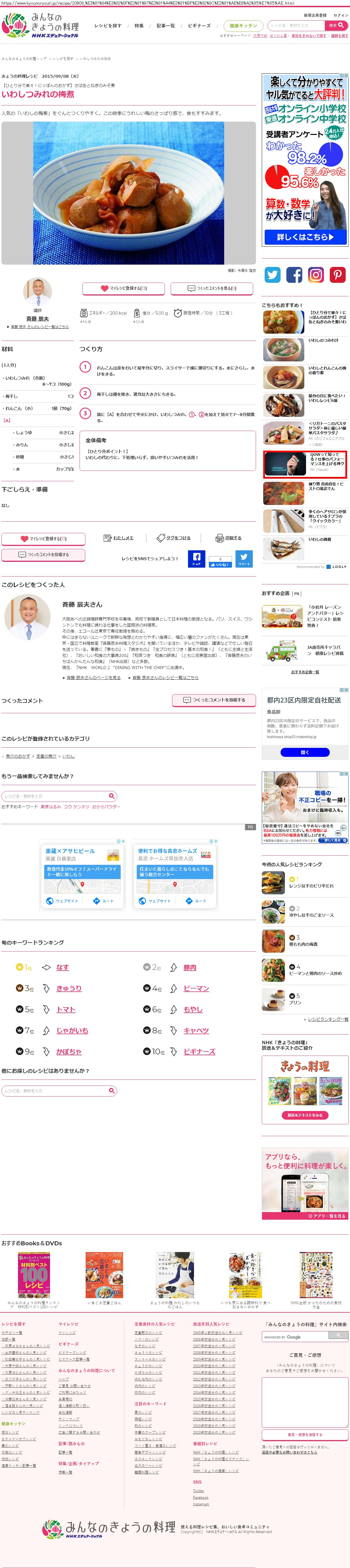This screenshot has height=1568, width=350.
Task: Open ranking recipe レンジなすのピリ辛だれ
Action: (x=311, y=886)
